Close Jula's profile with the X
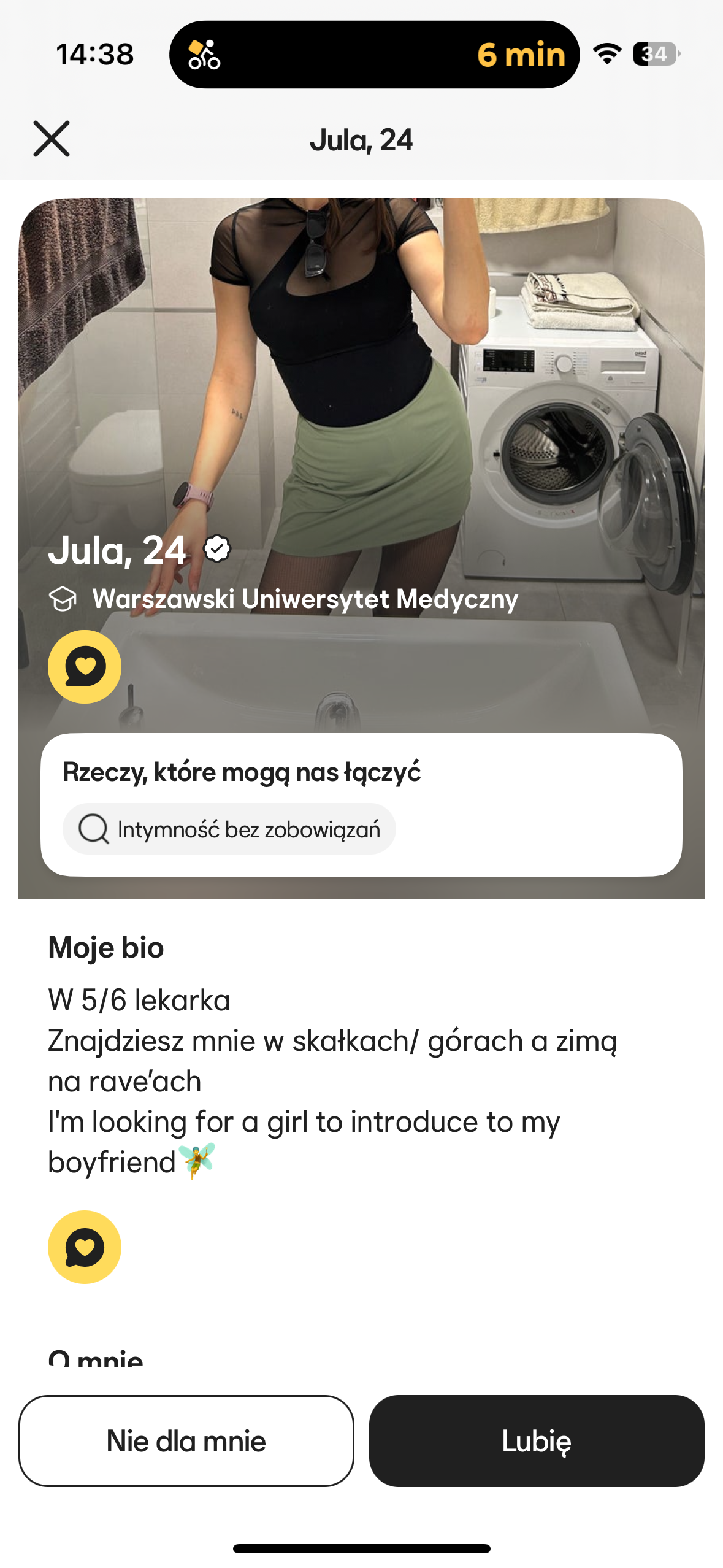Viewport: 723px width, 1568px height. [x=52, y=139]
